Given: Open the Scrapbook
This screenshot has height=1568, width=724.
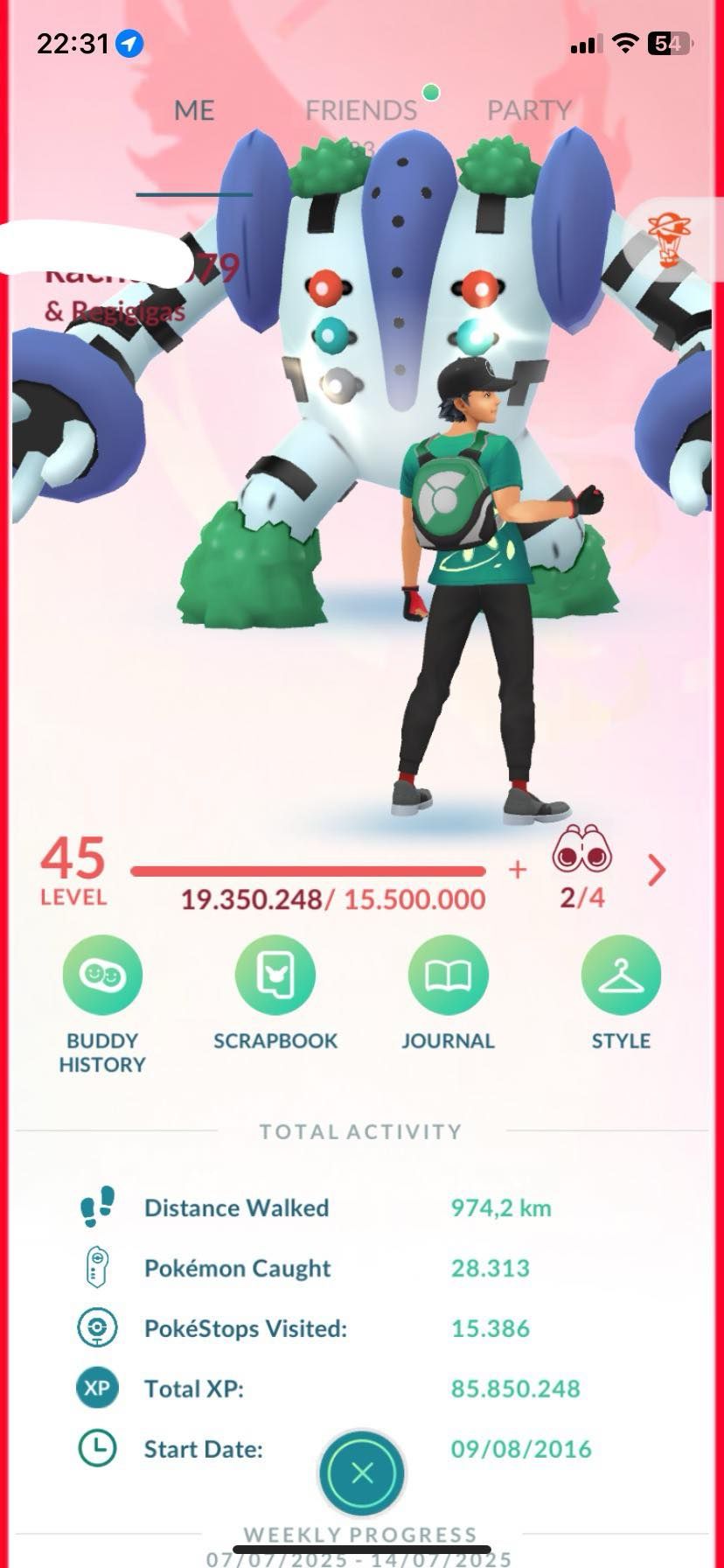Looking at the screenshot, I should (x=275, y=993).
